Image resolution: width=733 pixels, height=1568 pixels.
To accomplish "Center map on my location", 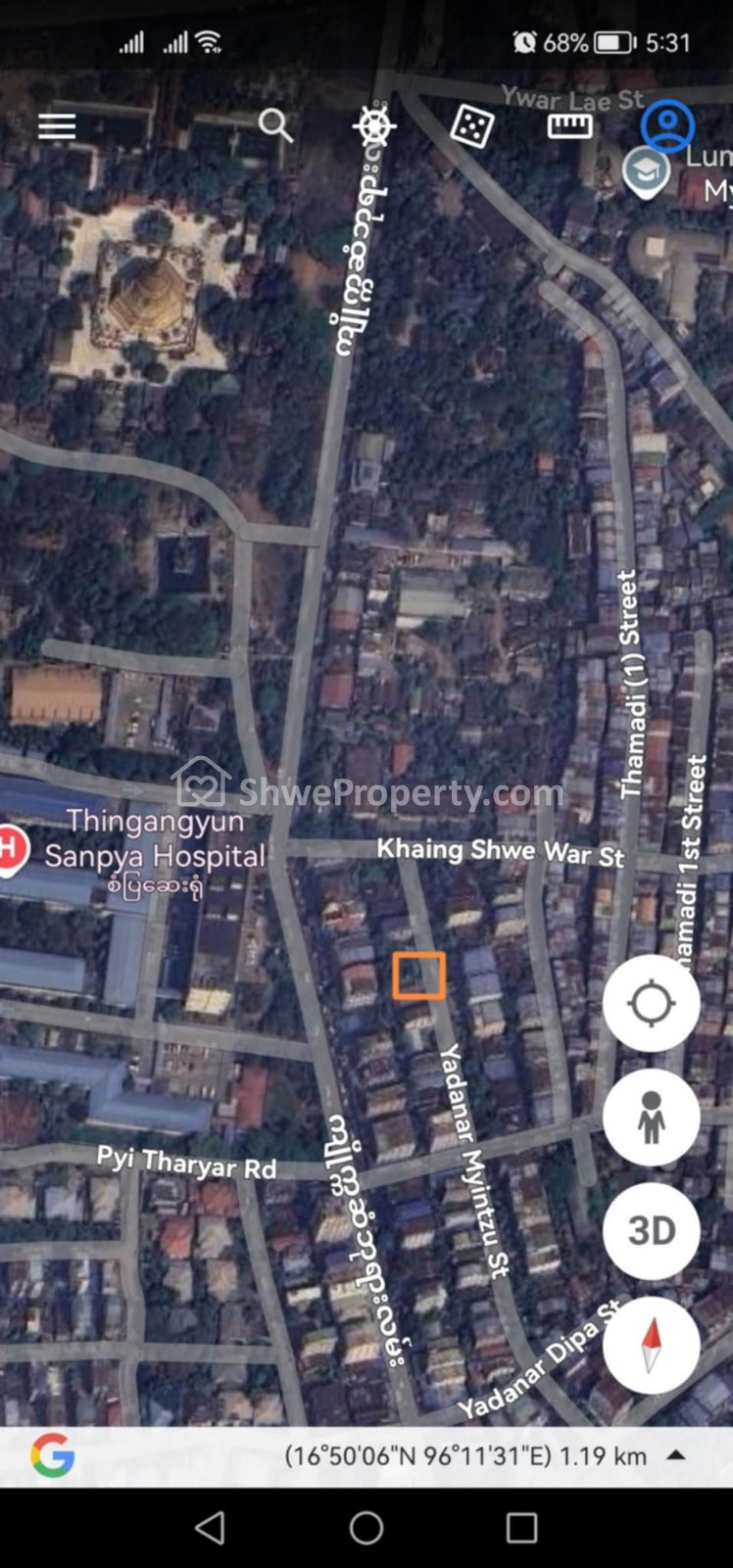I will click(652, 1004).
